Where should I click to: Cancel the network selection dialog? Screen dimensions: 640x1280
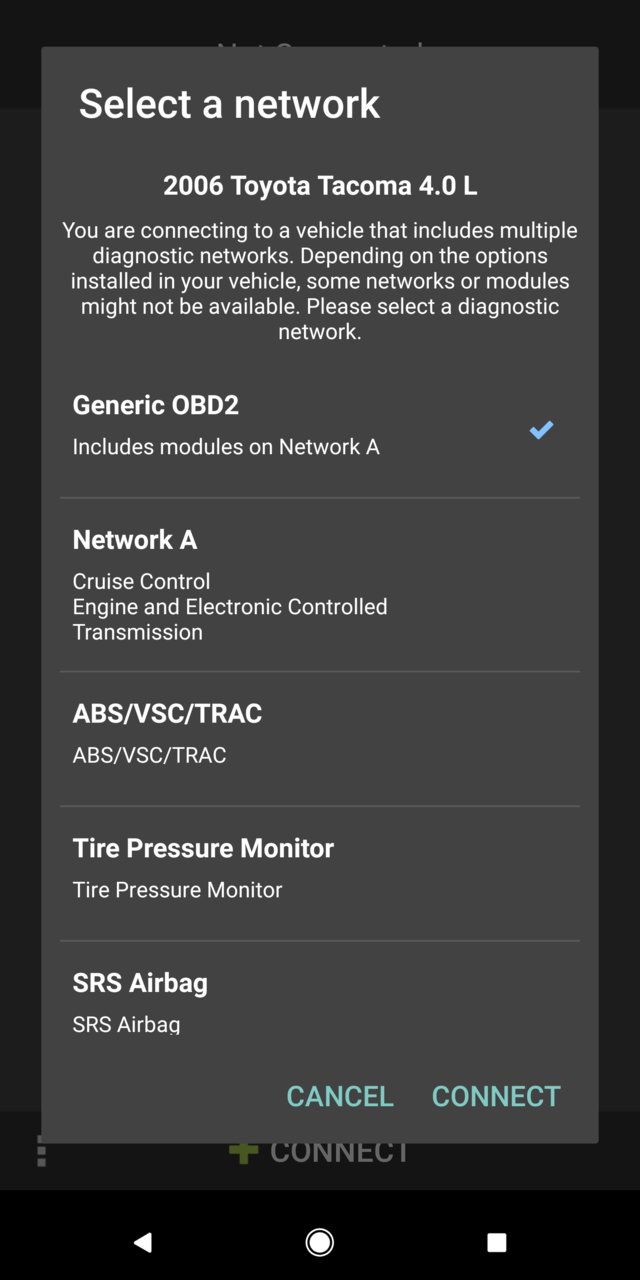[340, 1096]
